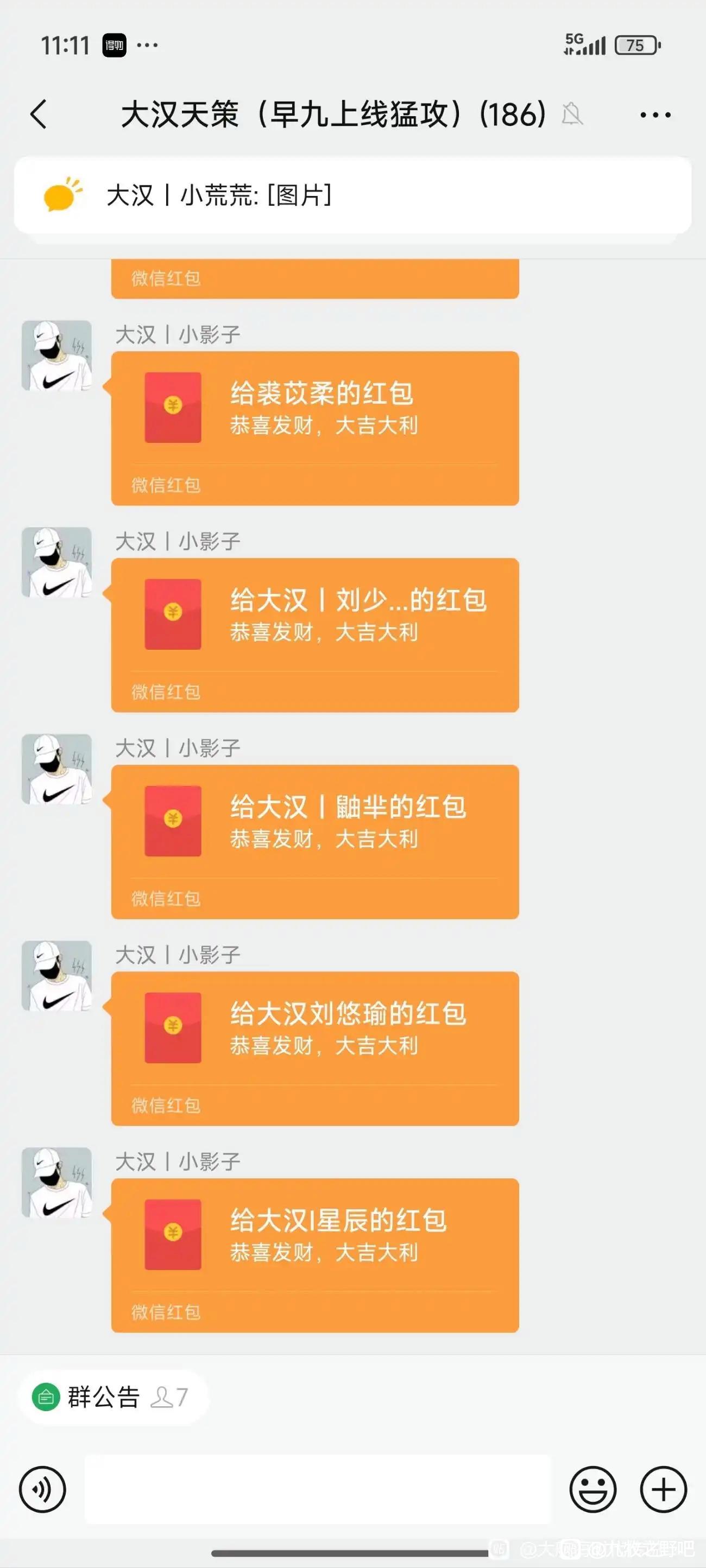This screenshot has width=706, height=1568.
Task: Tap the plus icon to open attachment options
Action: coord(663,1489)
